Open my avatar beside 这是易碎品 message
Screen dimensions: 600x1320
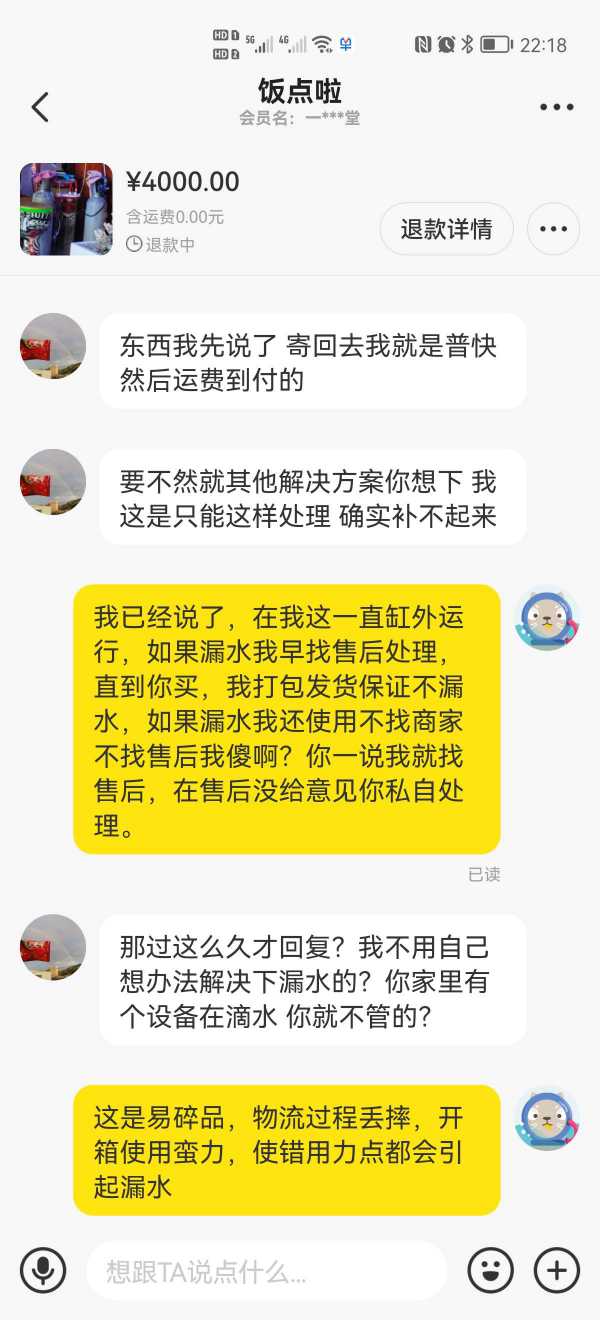pyautogui.click(x=547, y=1119)
